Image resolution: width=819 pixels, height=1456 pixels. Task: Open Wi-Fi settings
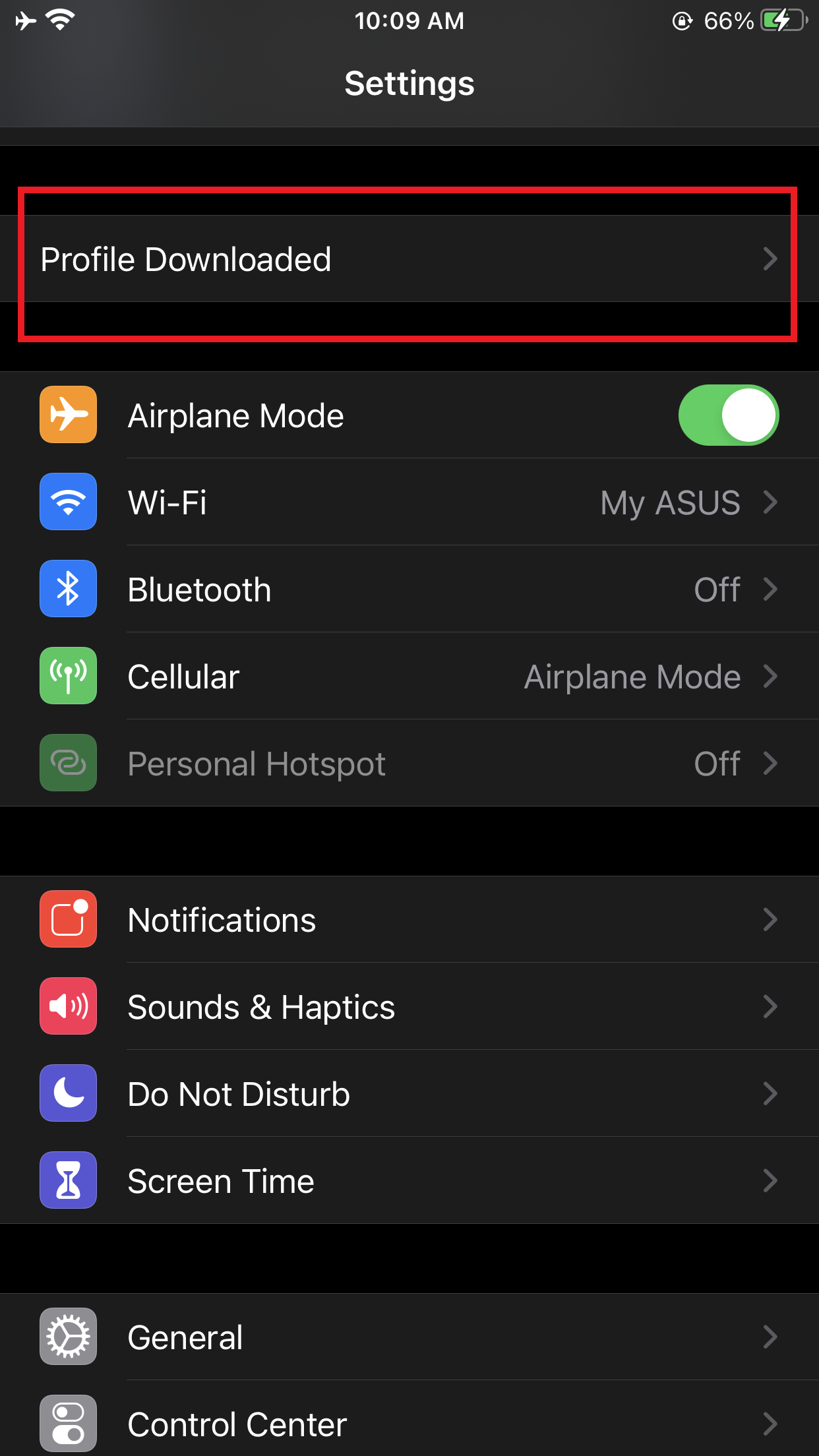(409, 502)
